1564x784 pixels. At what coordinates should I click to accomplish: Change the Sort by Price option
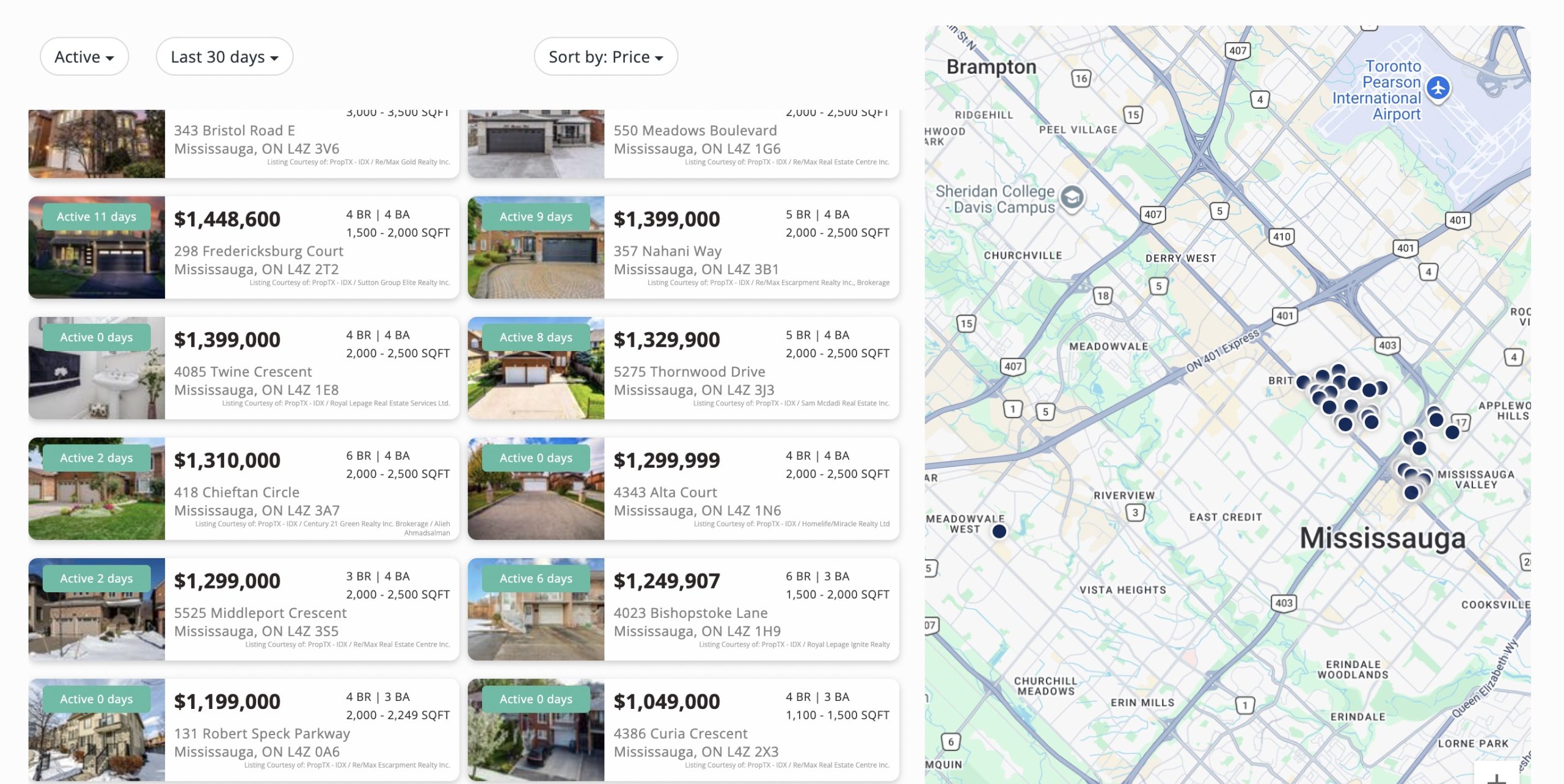tap(605, 57)
